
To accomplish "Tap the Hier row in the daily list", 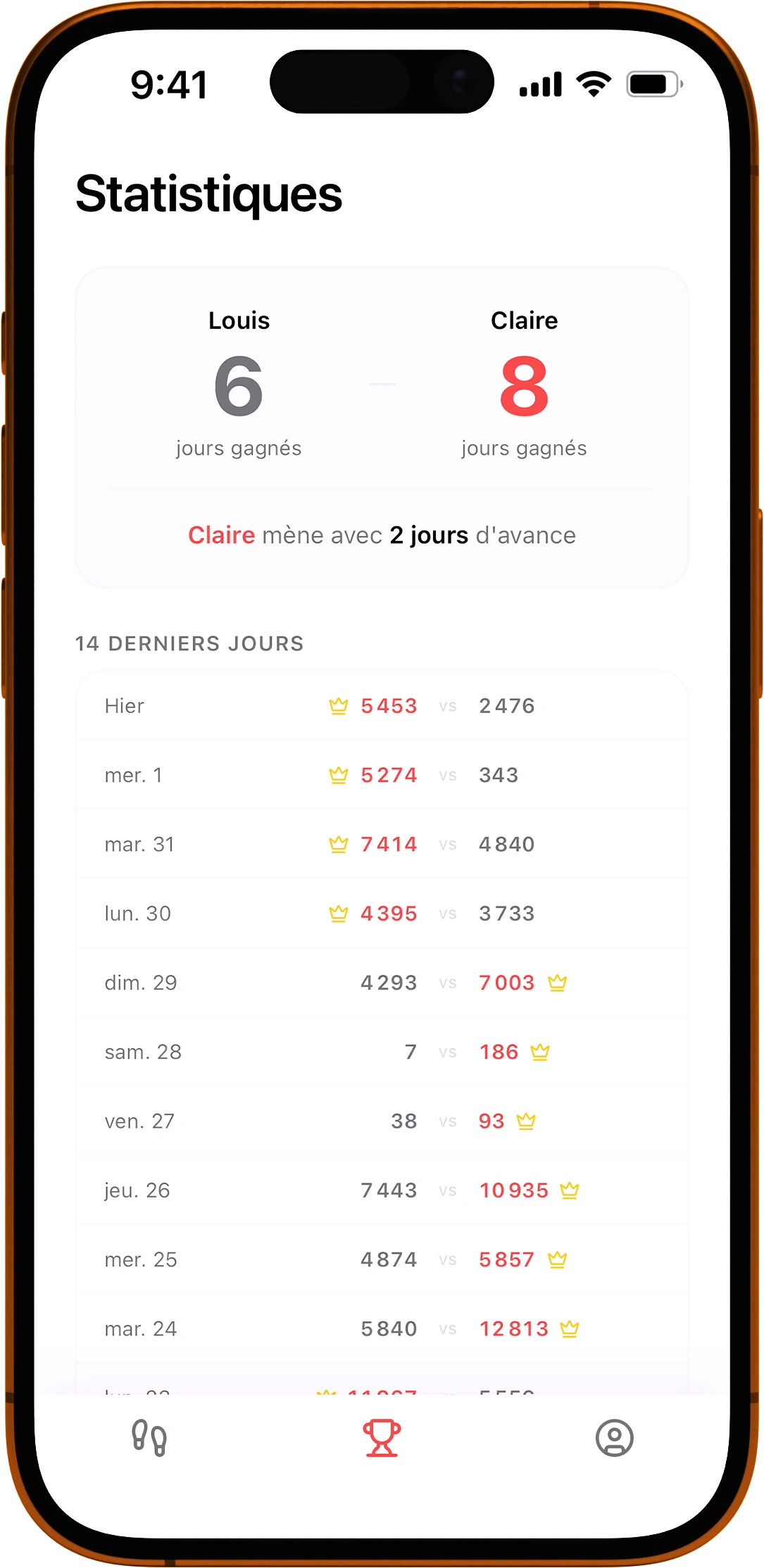I will [x=382, y=705].
